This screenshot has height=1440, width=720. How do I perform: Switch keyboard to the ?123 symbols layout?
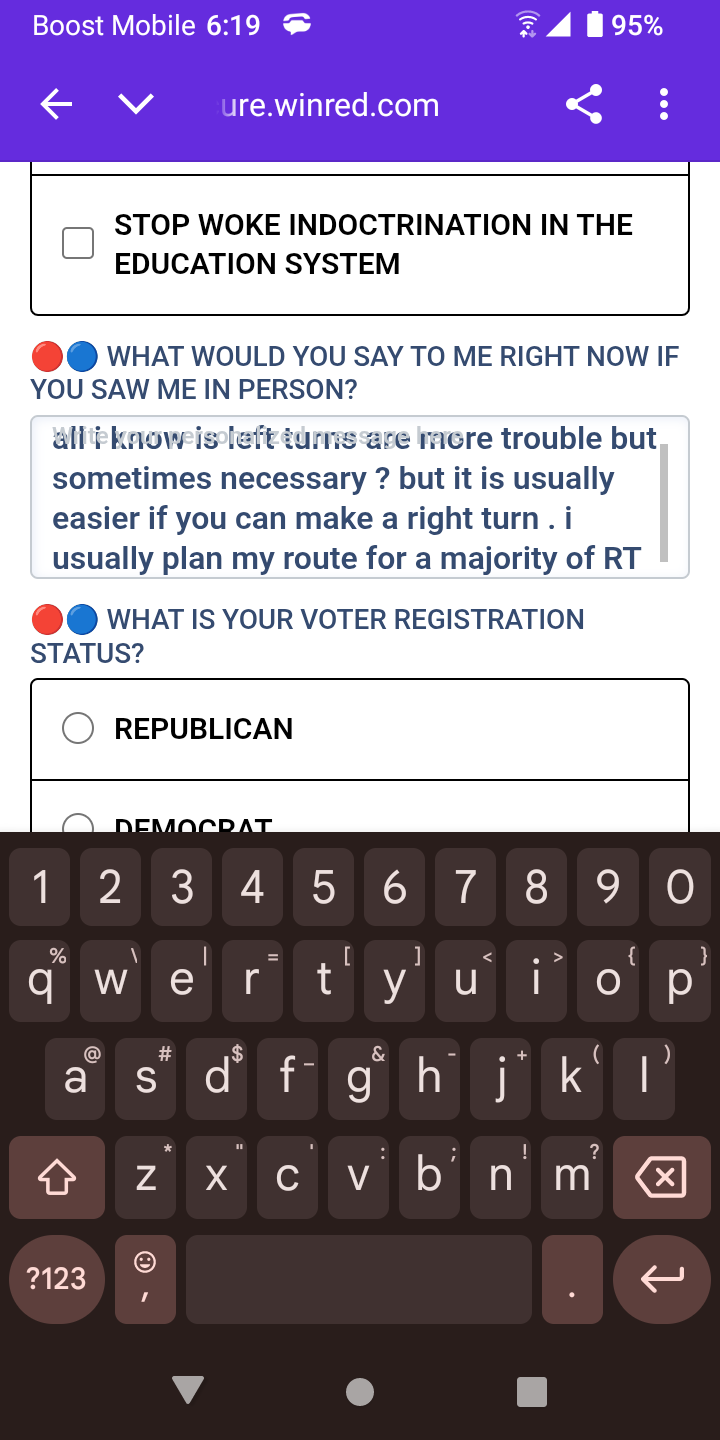57,1279
